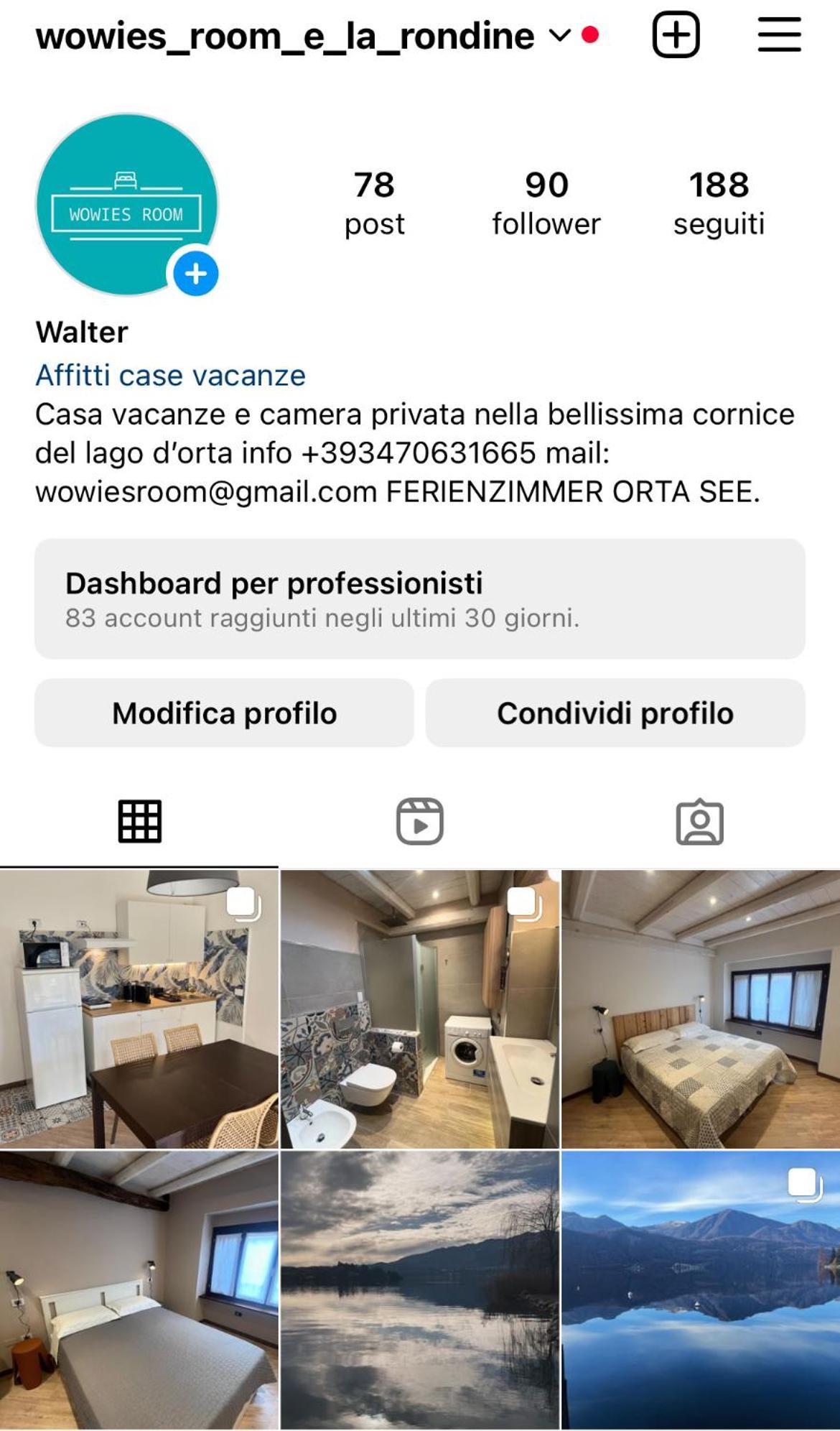
Task: Open the hamburger menu
Action: click(x=779, y=34)
